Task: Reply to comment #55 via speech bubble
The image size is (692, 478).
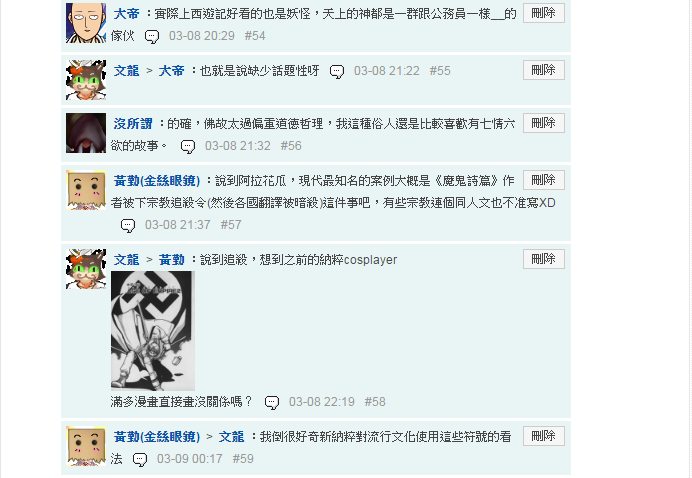Action: 337,72
